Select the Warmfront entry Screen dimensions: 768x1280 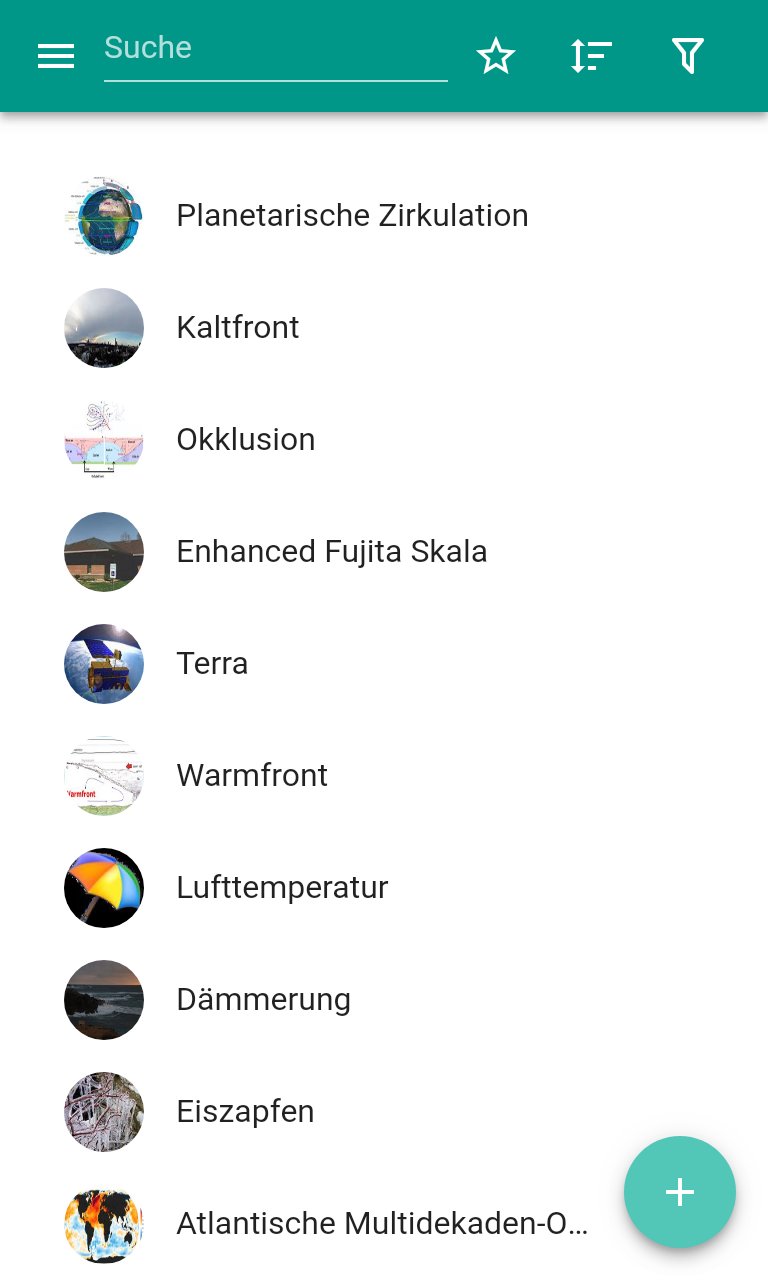pyautogui.click(x=252, y=776)
